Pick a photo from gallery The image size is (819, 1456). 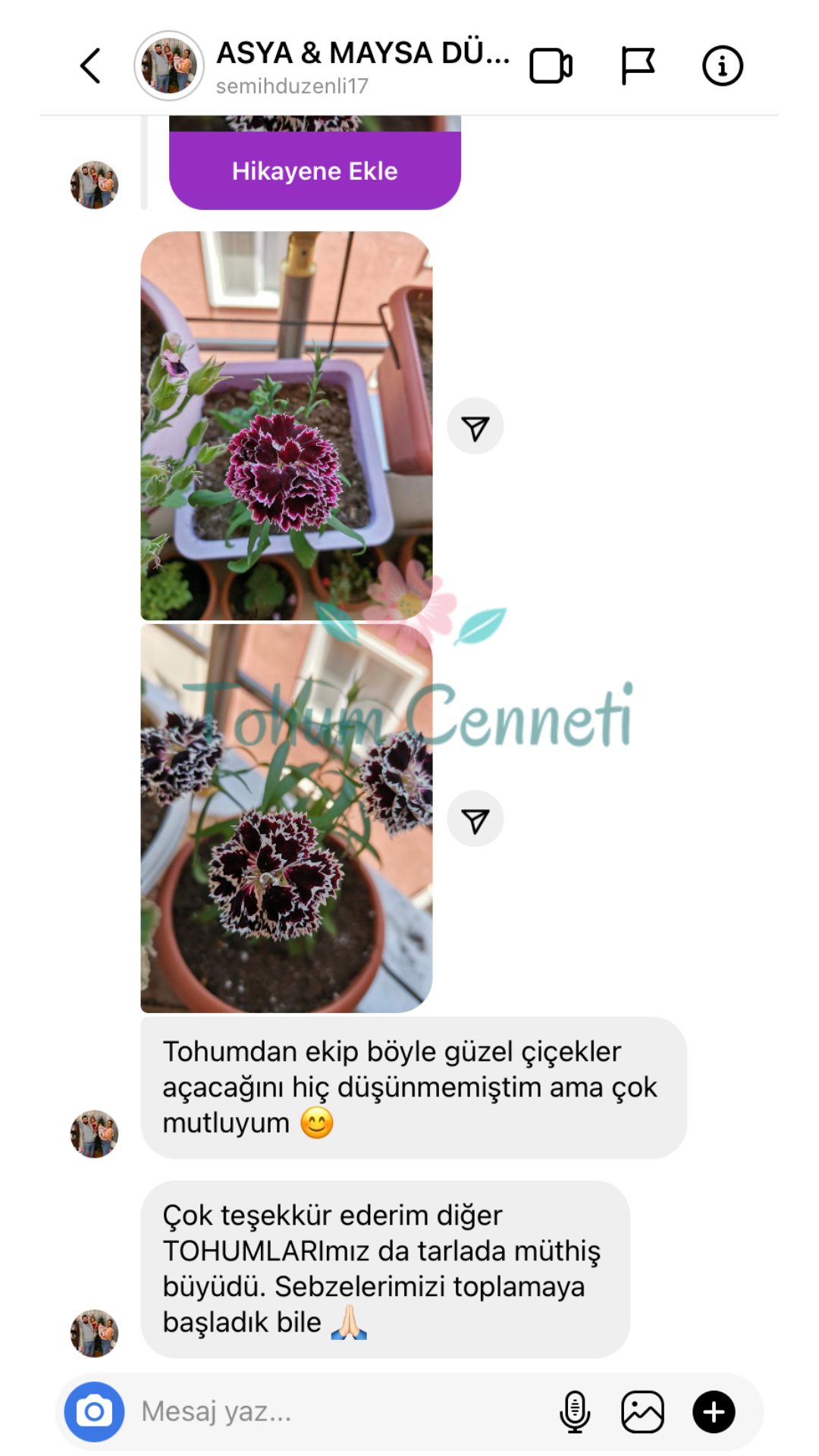[x=642, y=1412]
